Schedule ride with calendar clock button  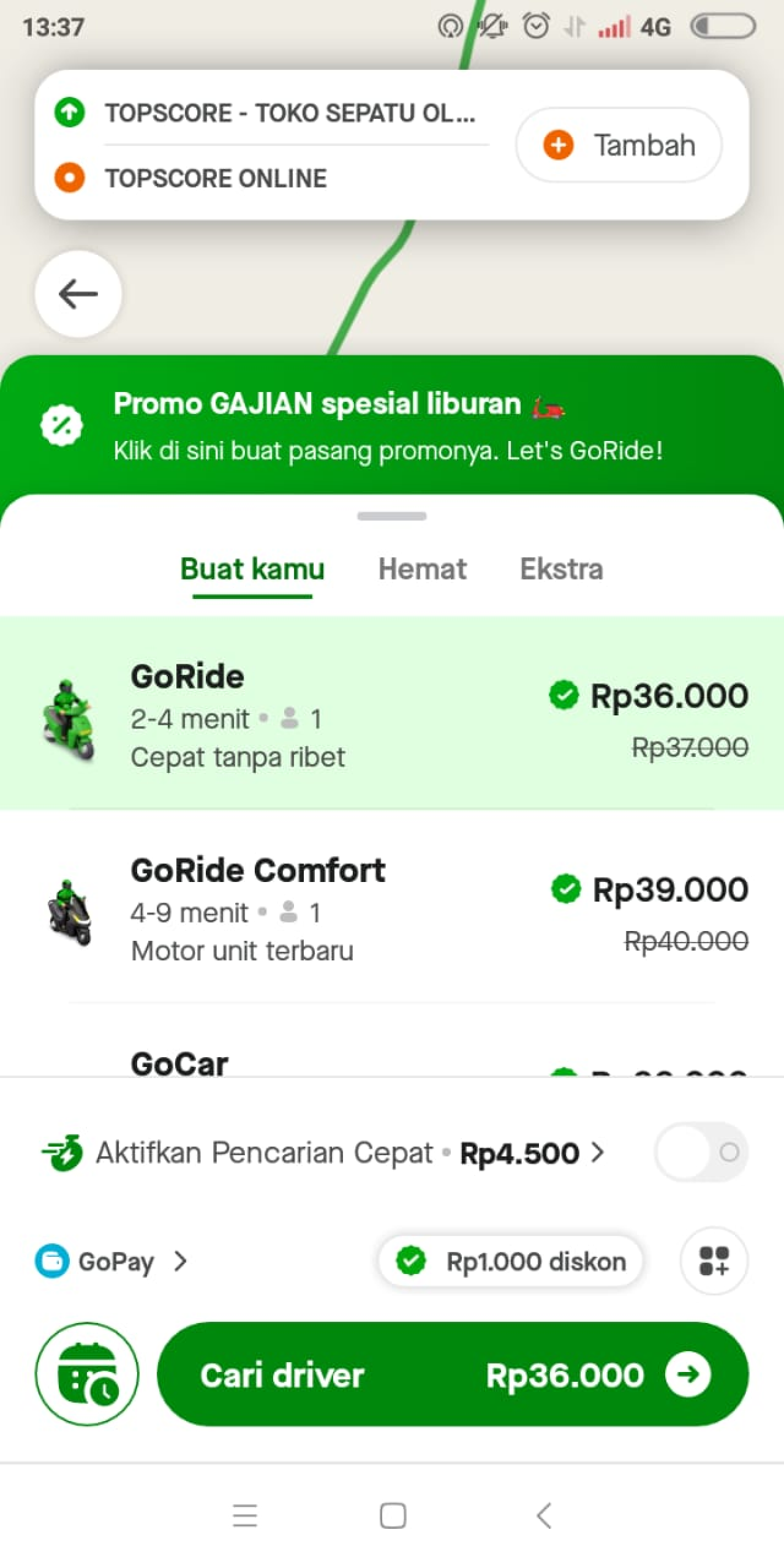87,1375
